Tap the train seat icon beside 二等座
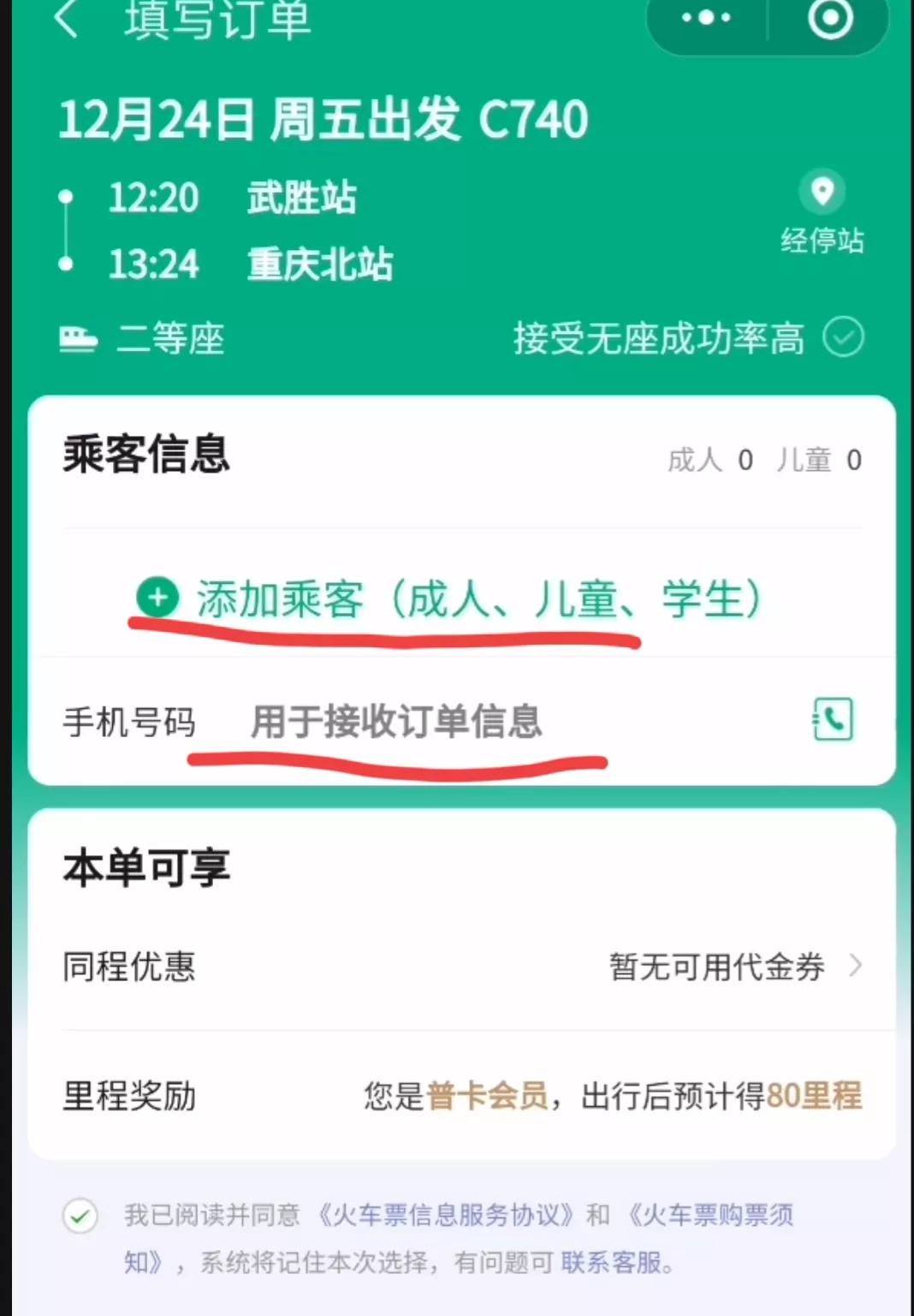Viewport: 914px width, 1316px height. pyautogui.click(x=80, y=339)
